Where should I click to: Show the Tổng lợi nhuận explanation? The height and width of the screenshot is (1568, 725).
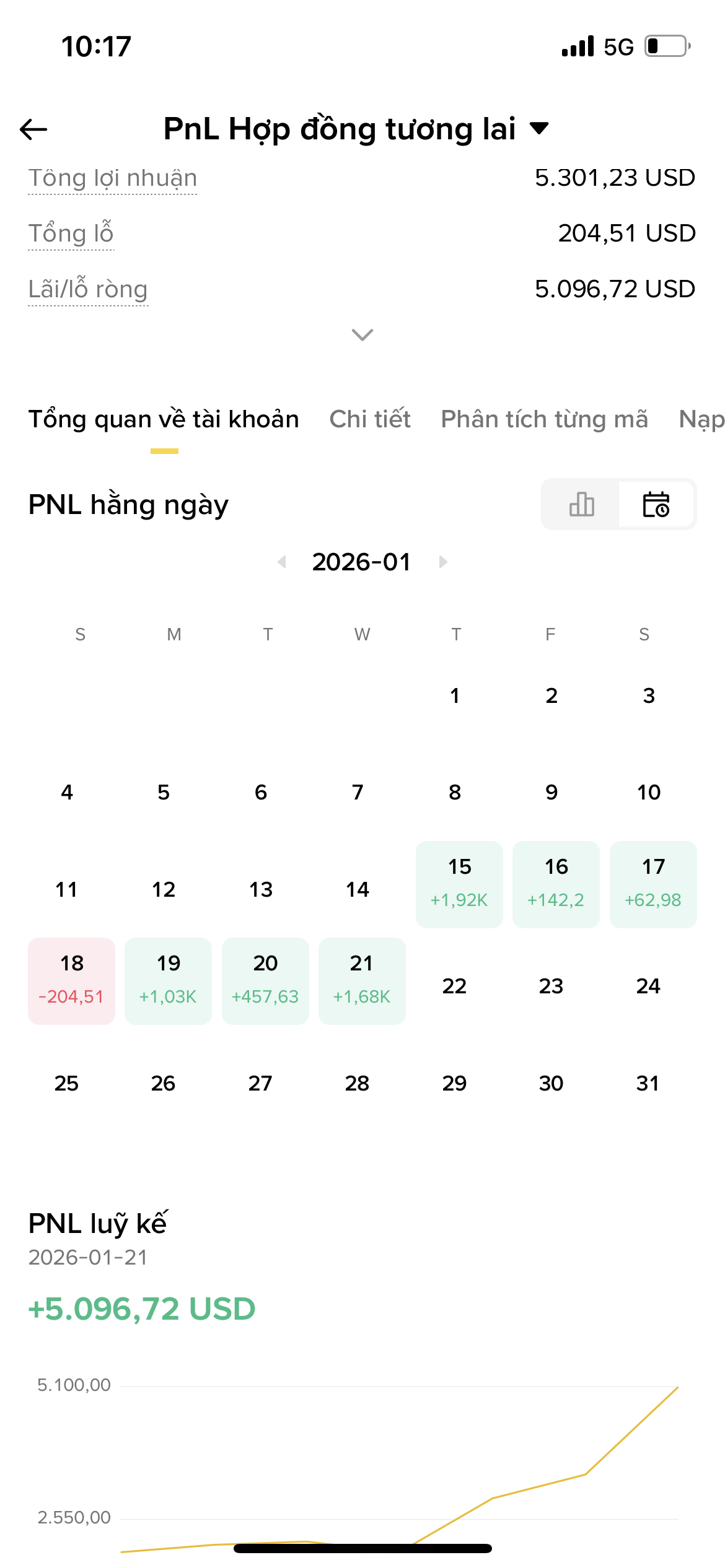pyautogui.click(x=113, y=178)
